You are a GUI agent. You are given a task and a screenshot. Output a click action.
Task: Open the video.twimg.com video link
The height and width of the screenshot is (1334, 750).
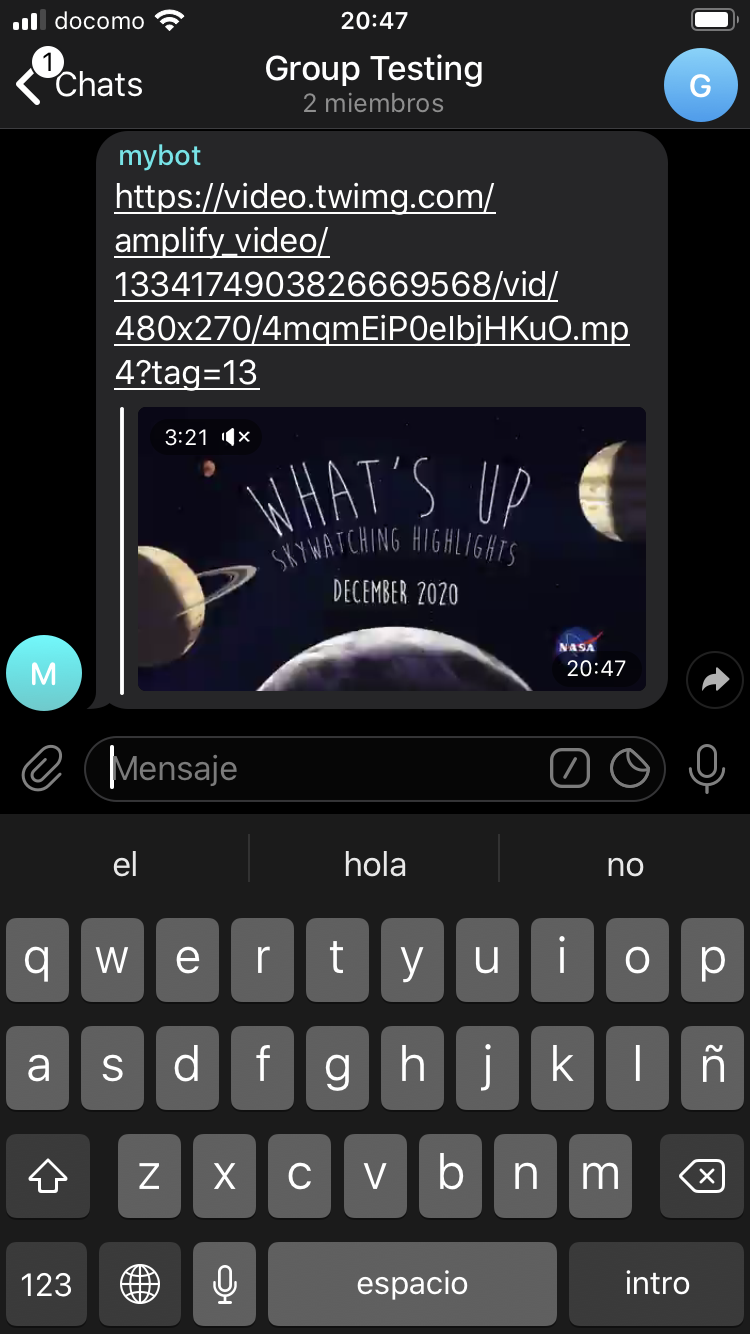coord(370,285)
